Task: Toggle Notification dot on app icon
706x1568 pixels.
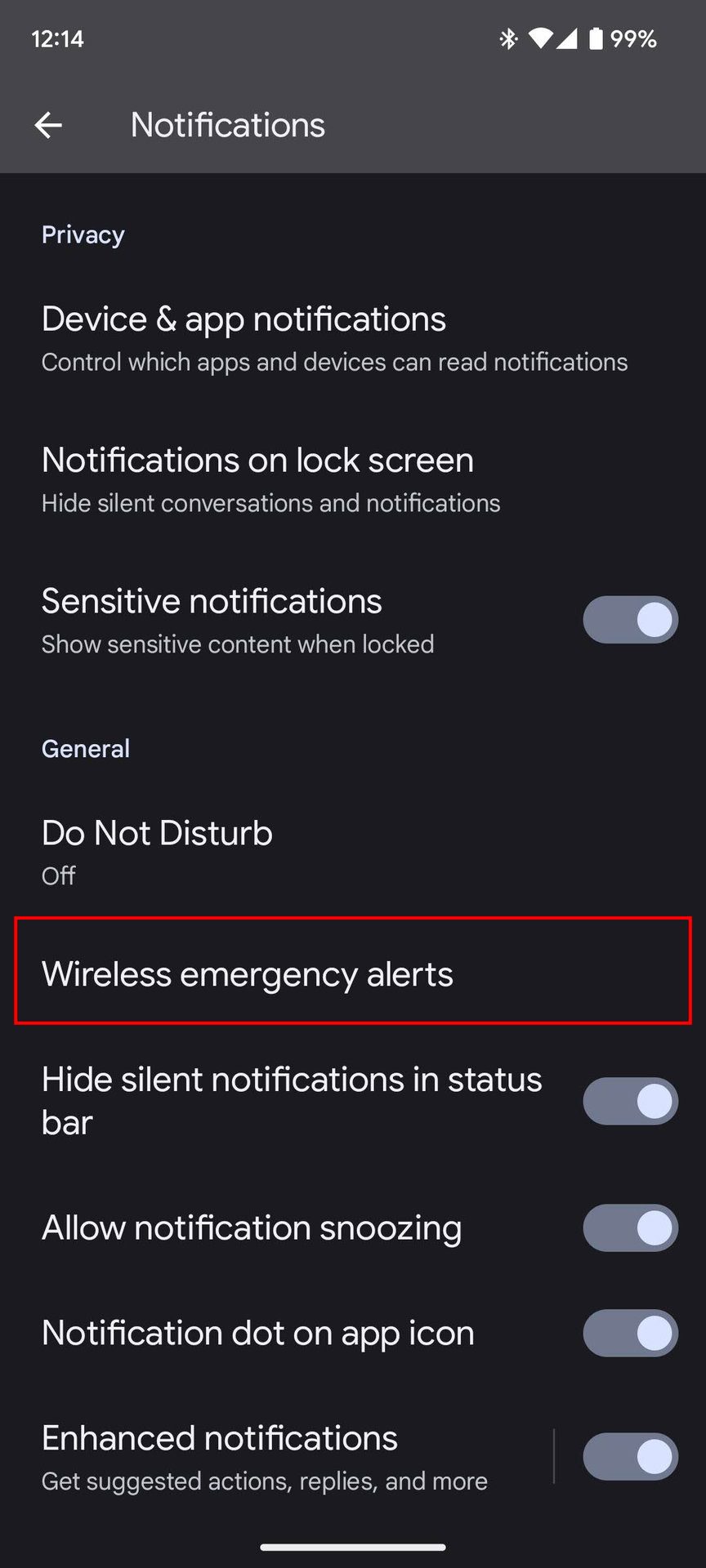Action: click(x=629, y=1333)
